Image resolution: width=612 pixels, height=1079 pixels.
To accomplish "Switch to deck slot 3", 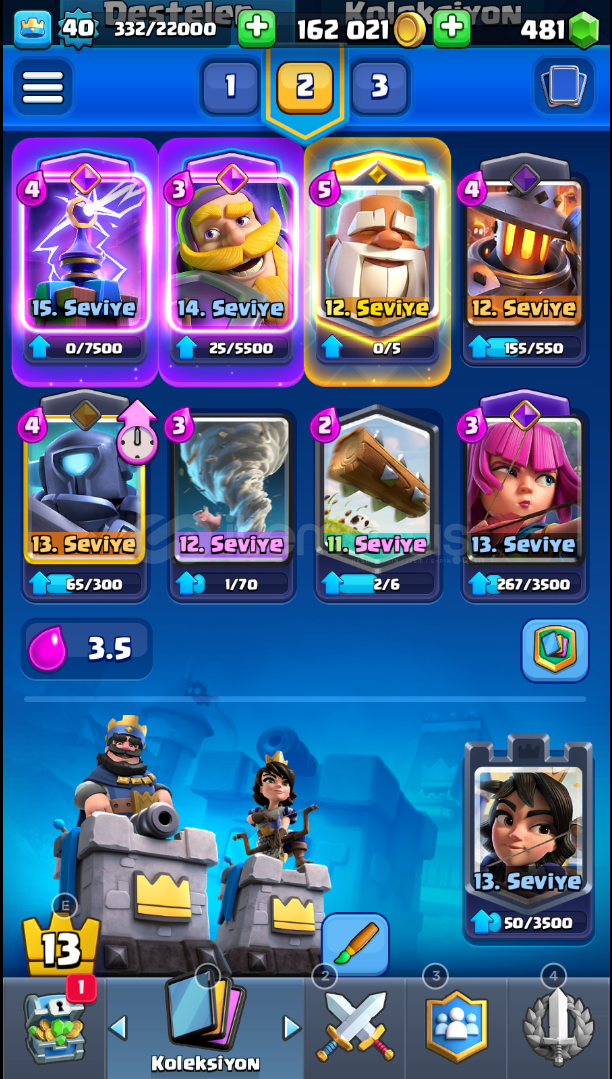I will pos(380,87).
